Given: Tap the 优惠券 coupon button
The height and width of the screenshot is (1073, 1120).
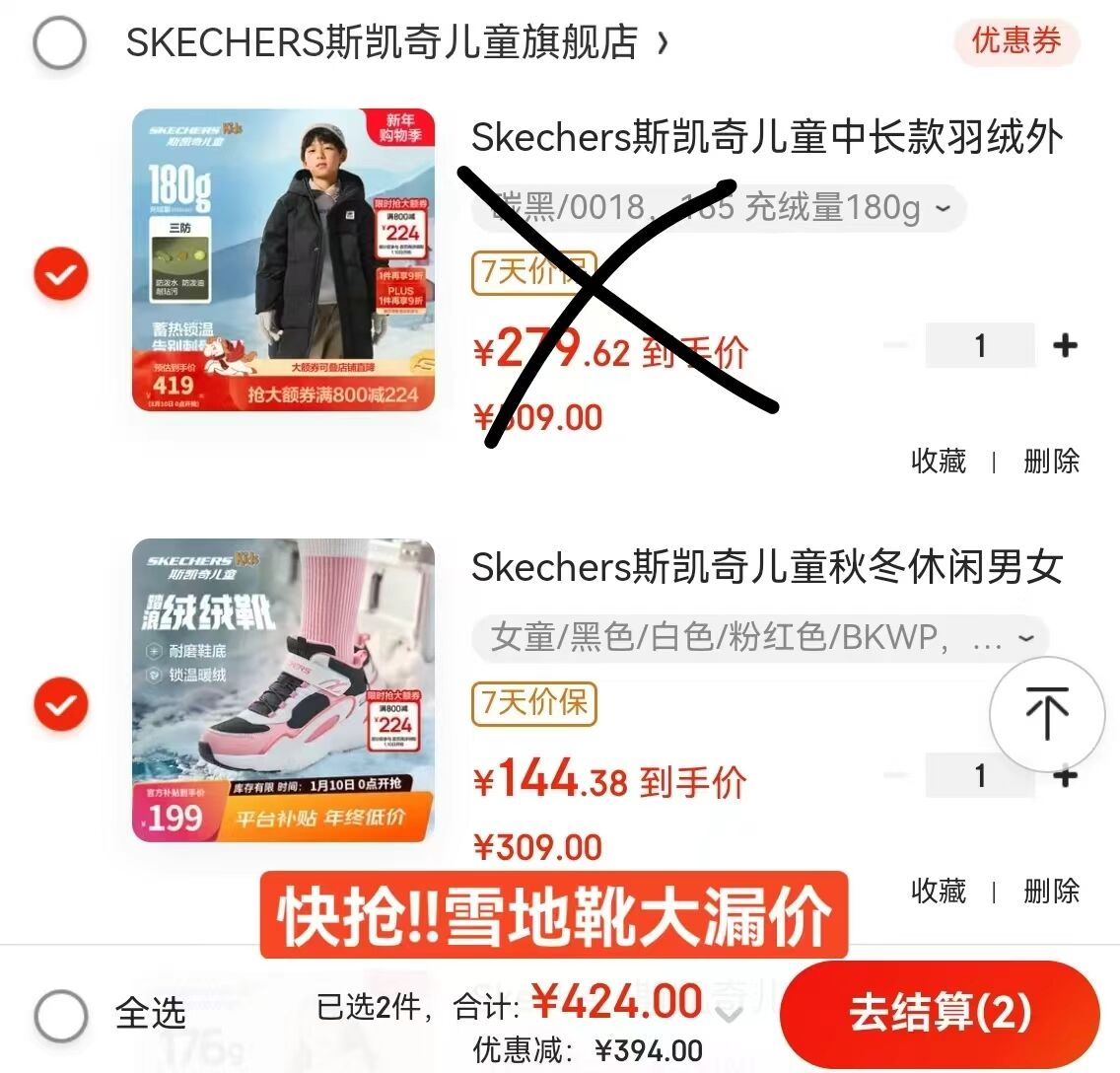Looking at the screenshot, I should [x=1016, y=40].
